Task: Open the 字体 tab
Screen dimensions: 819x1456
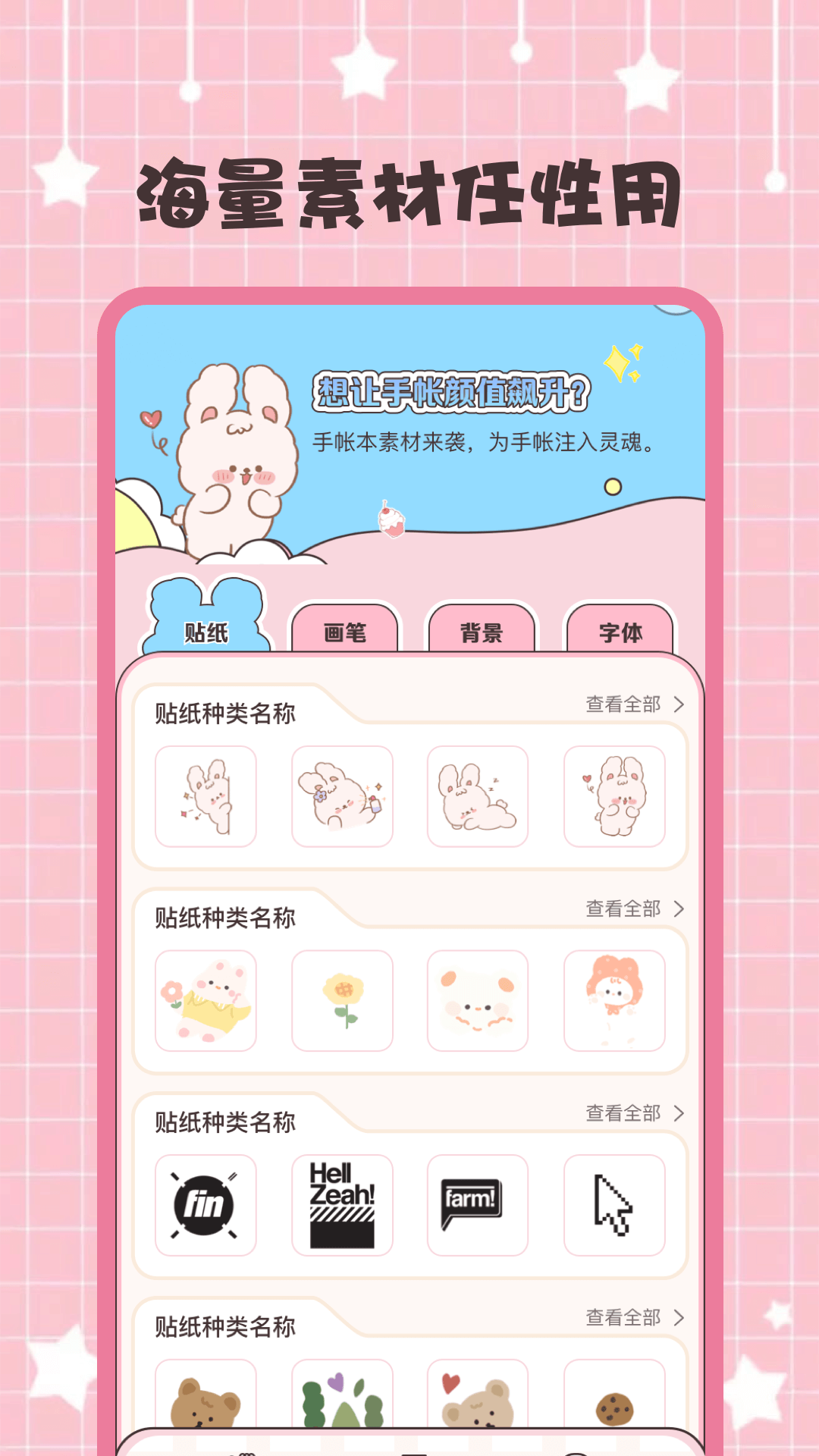Action: (622, 632)
